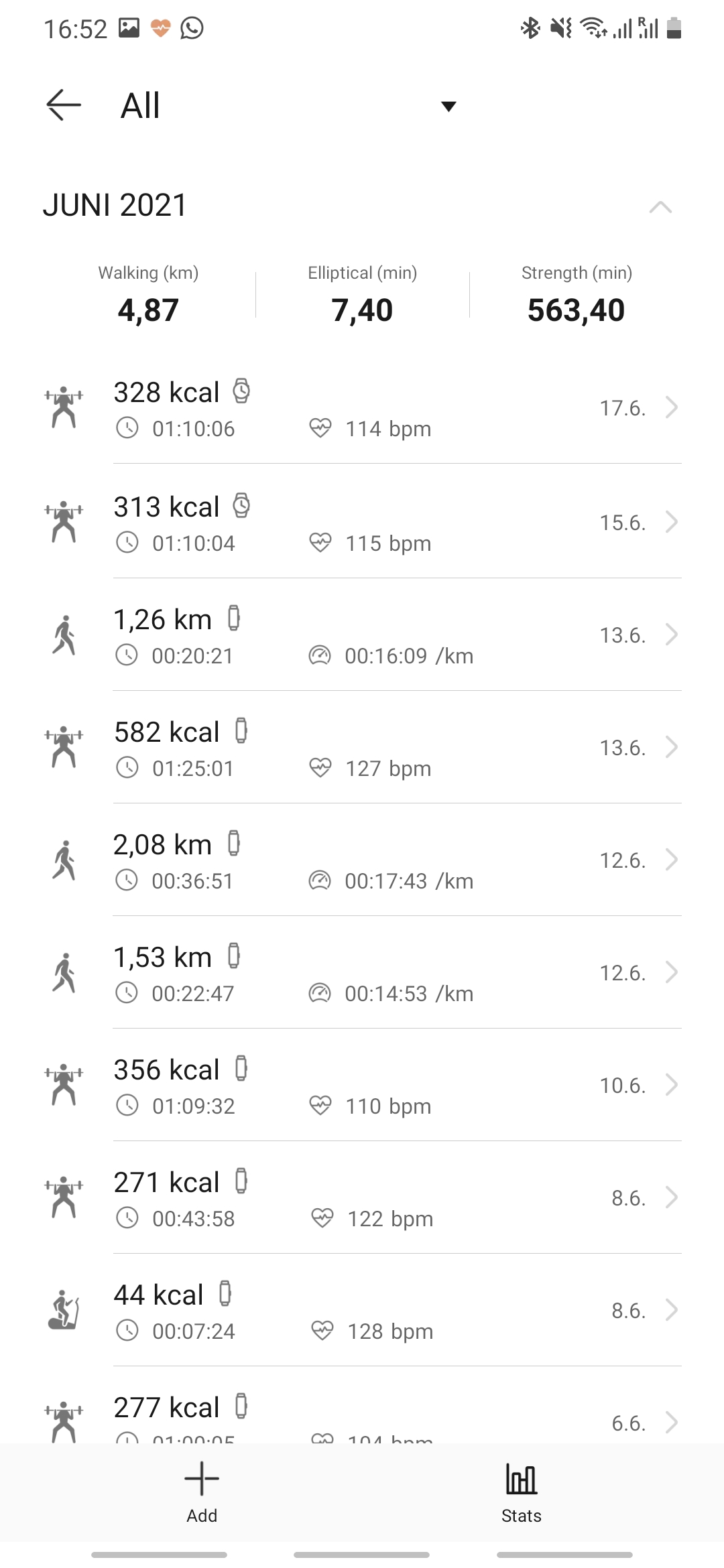This screenshot has width=724, height=1568.
Task: Open the All workout type dropdown
Action: 448,106
